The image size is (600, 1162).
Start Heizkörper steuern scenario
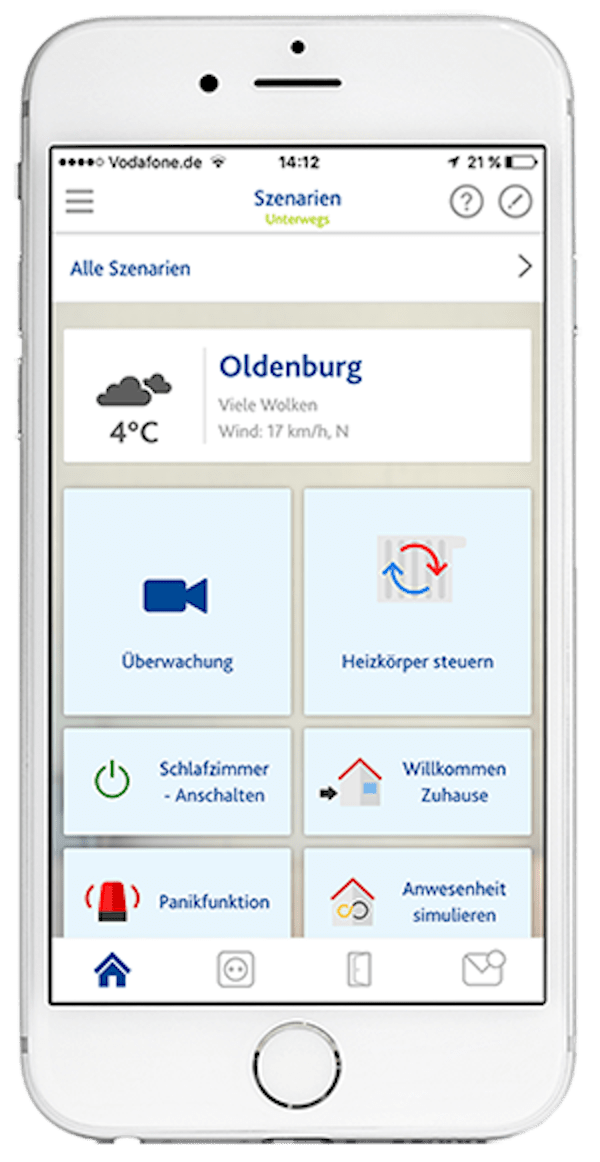417,601
